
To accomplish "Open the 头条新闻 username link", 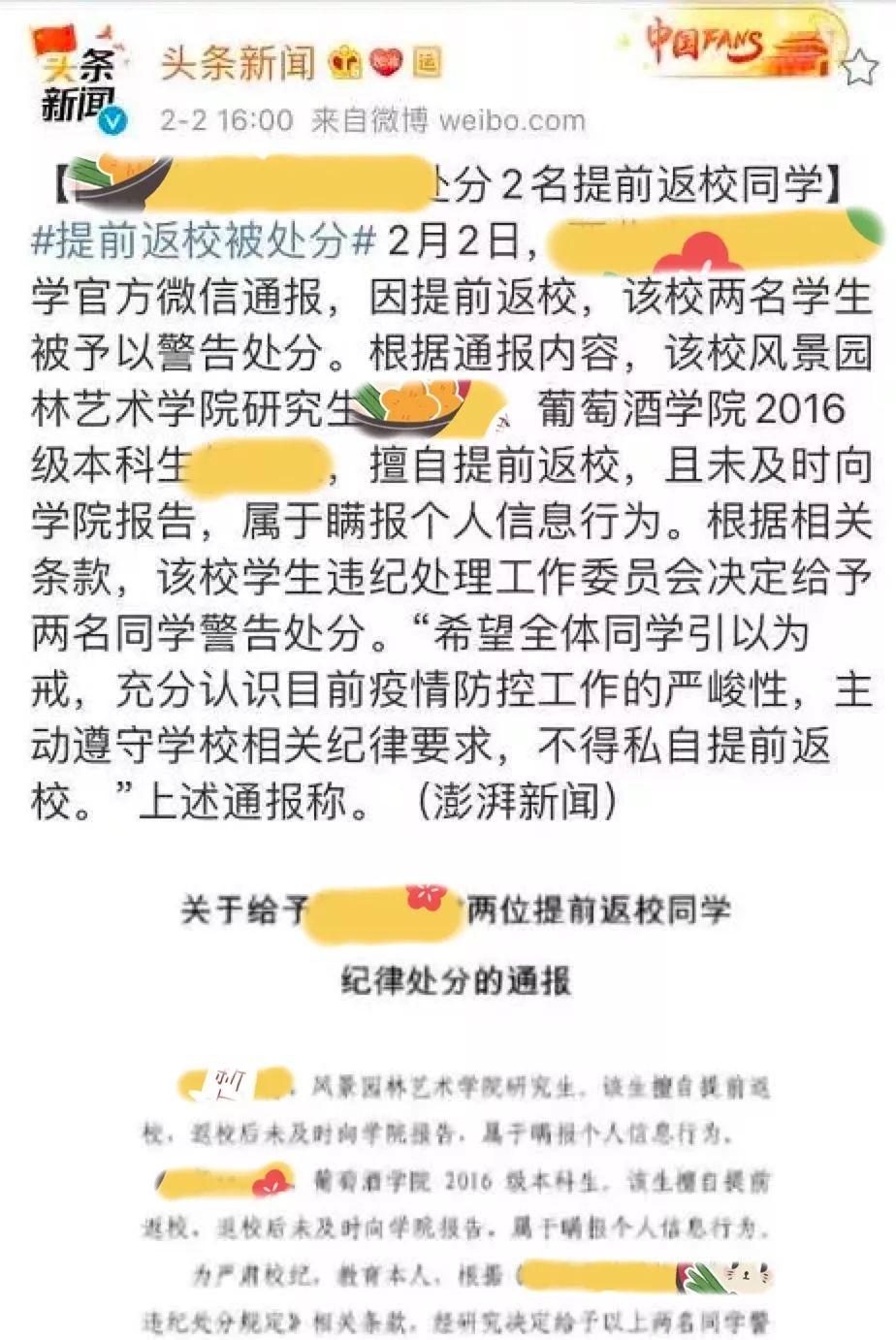I will (238, 63).
